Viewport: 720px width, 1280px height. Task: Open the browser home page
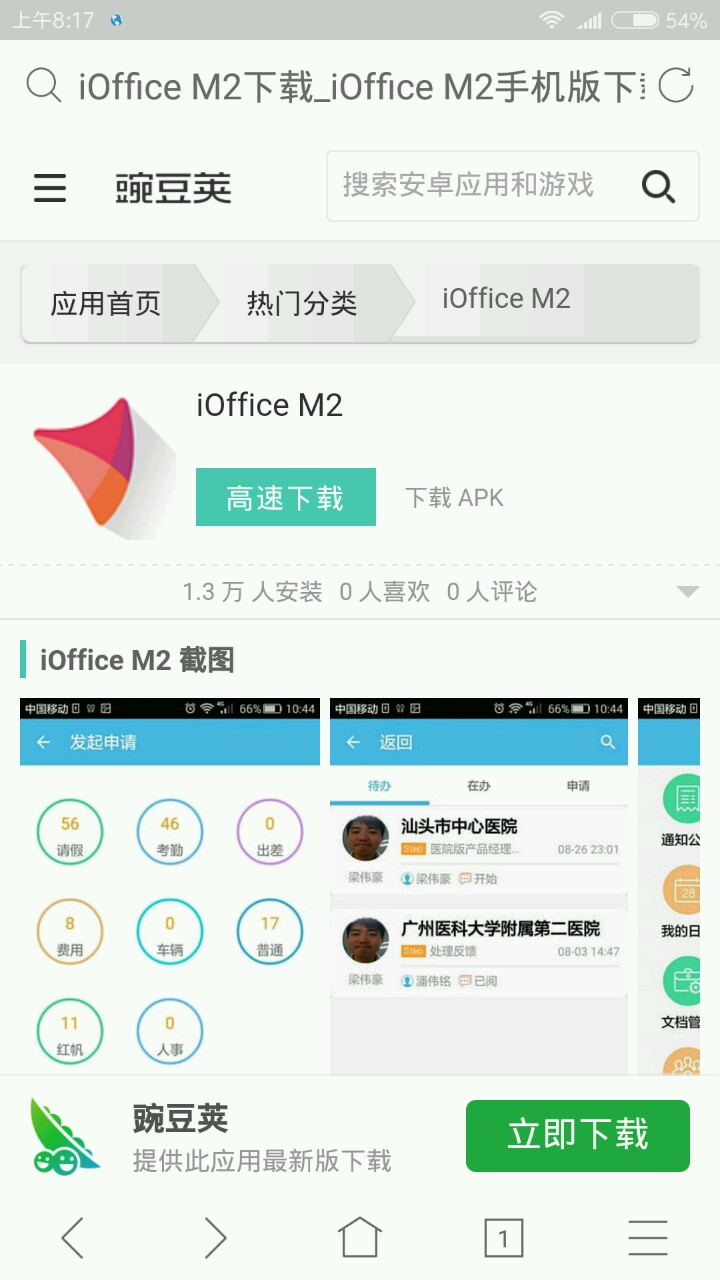coord(360,1238)
